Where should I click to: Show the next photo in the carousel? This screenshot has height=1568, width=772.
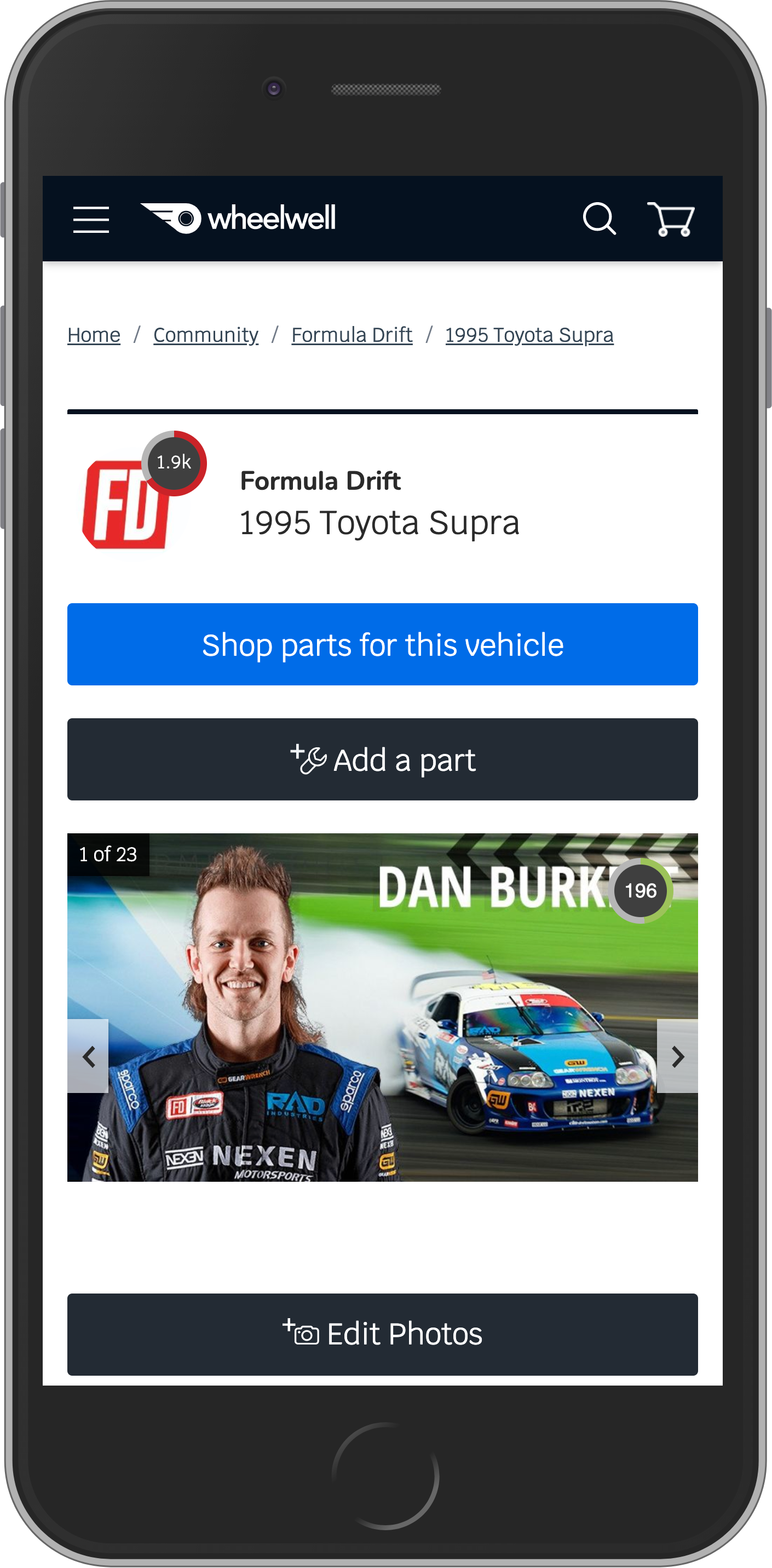677,1056
